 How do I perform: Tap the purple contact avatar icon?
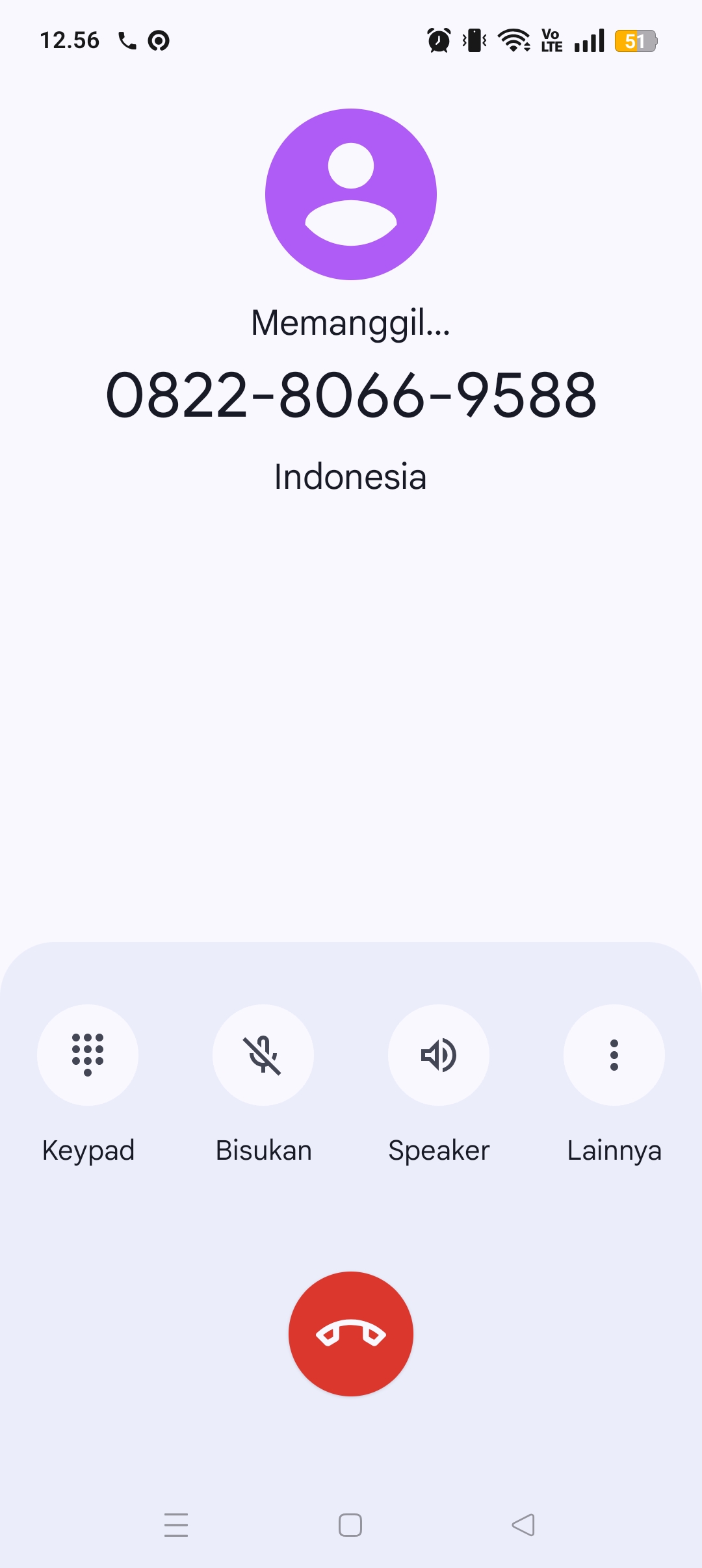(350, 195)
